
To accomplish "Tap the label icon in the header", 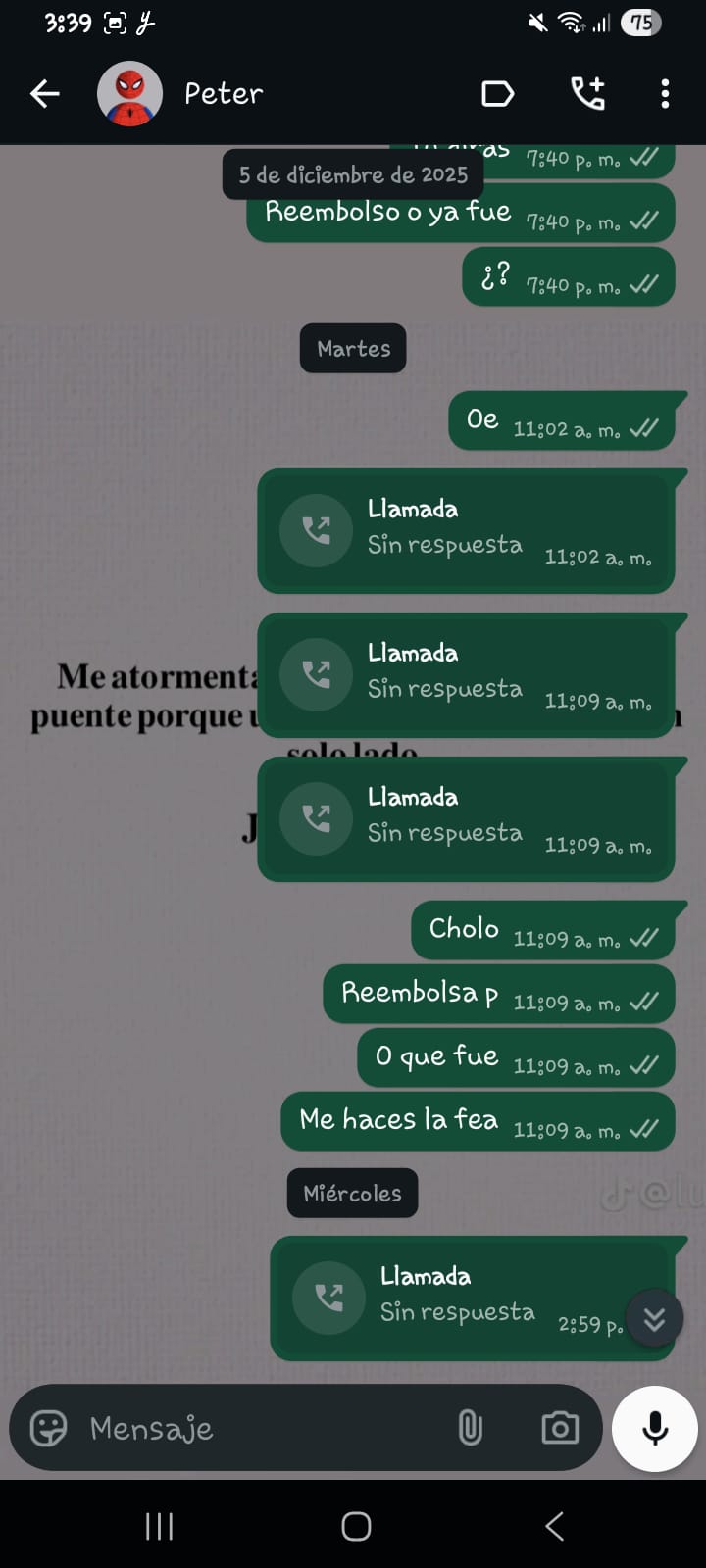I will [x=498, y=94].
